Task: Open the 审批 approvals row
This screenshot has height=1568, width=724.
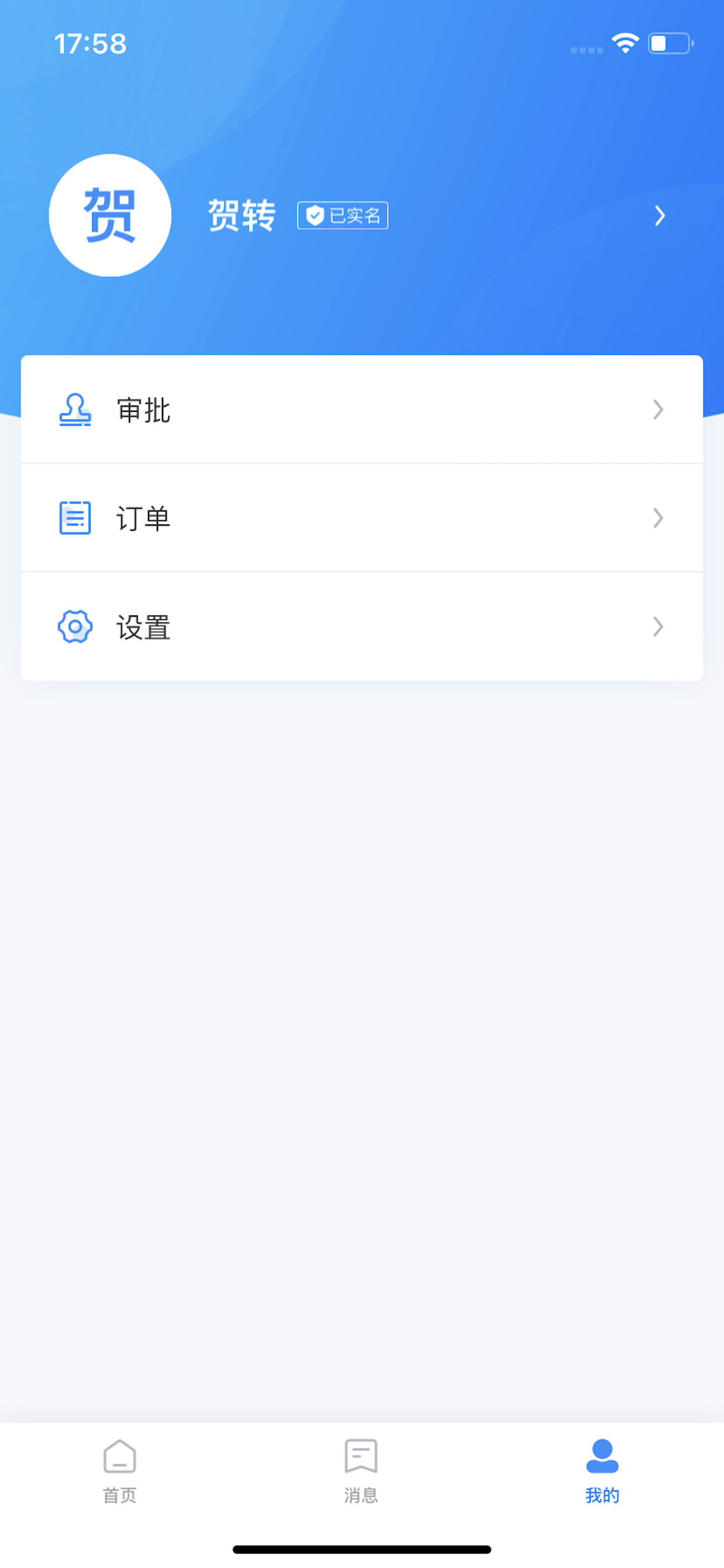Action: (x=362, y=409)
